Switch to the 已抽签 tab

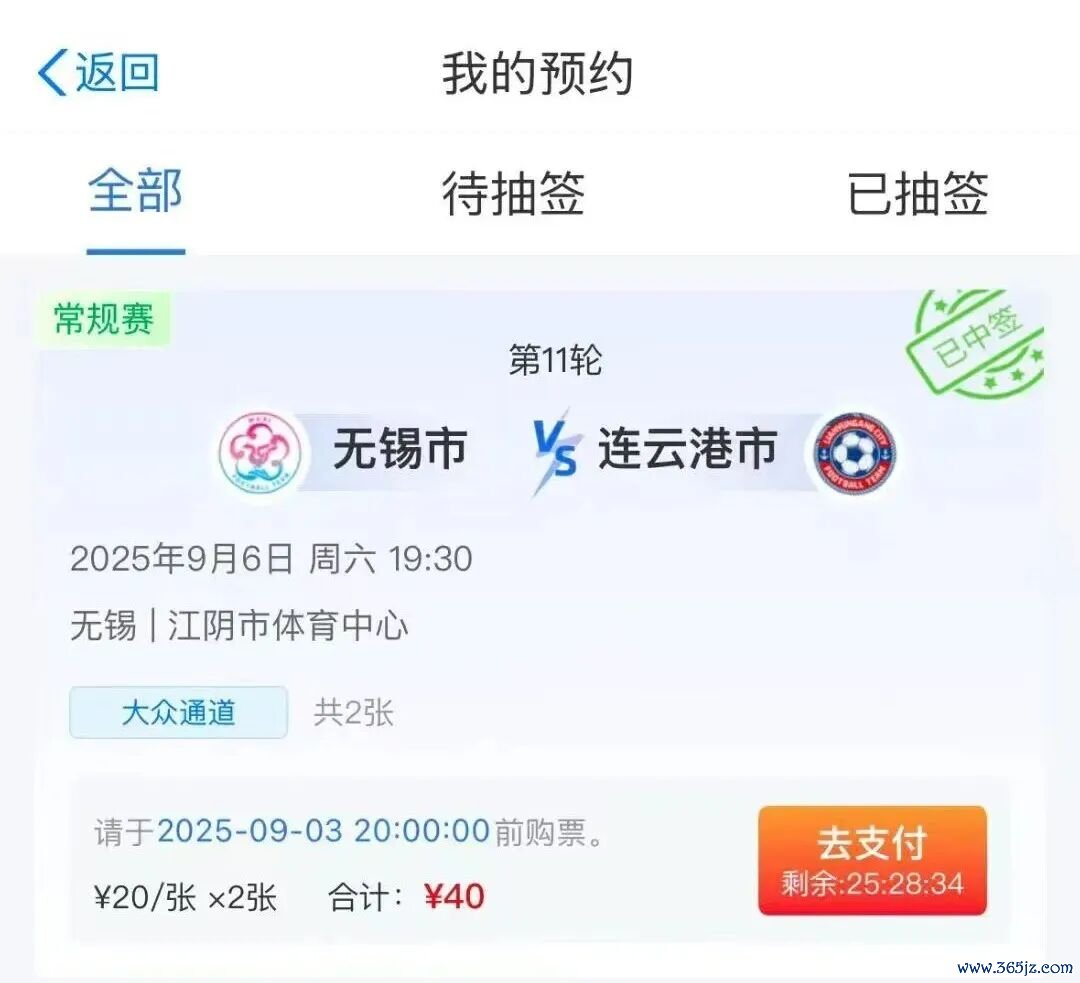(x=917, y=193)
